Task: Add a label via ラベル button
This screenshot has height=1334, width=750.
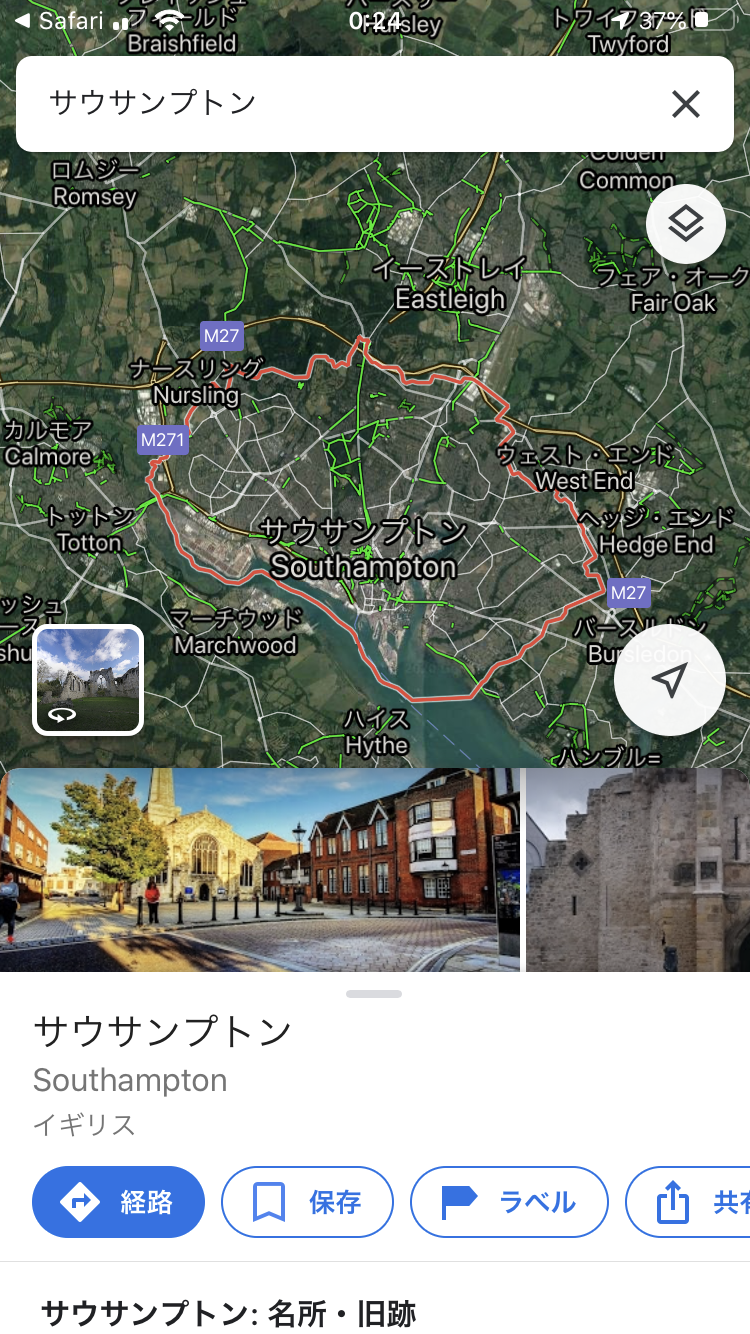Action: (x=509, y=1202)
